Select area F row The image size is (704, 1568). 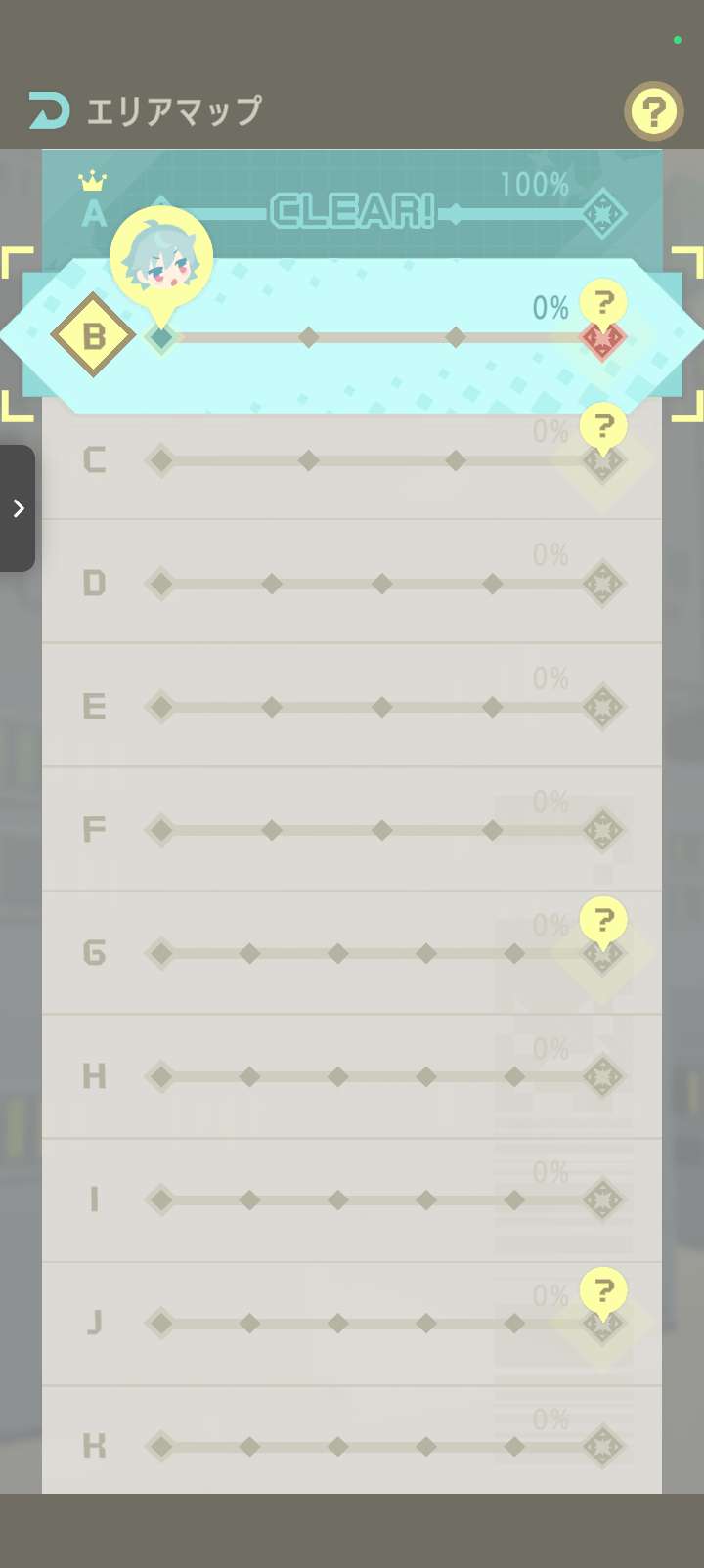(352, 829)
